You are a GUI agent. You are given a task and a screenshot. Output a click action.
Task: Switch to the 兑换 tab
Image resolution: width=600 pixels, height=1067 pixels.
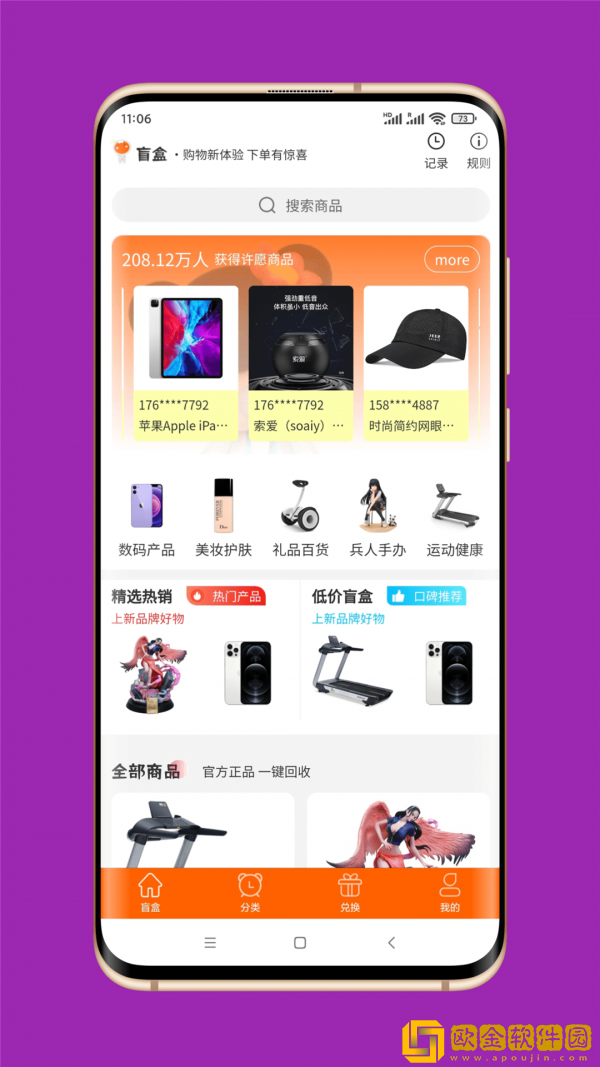point(350,893)
